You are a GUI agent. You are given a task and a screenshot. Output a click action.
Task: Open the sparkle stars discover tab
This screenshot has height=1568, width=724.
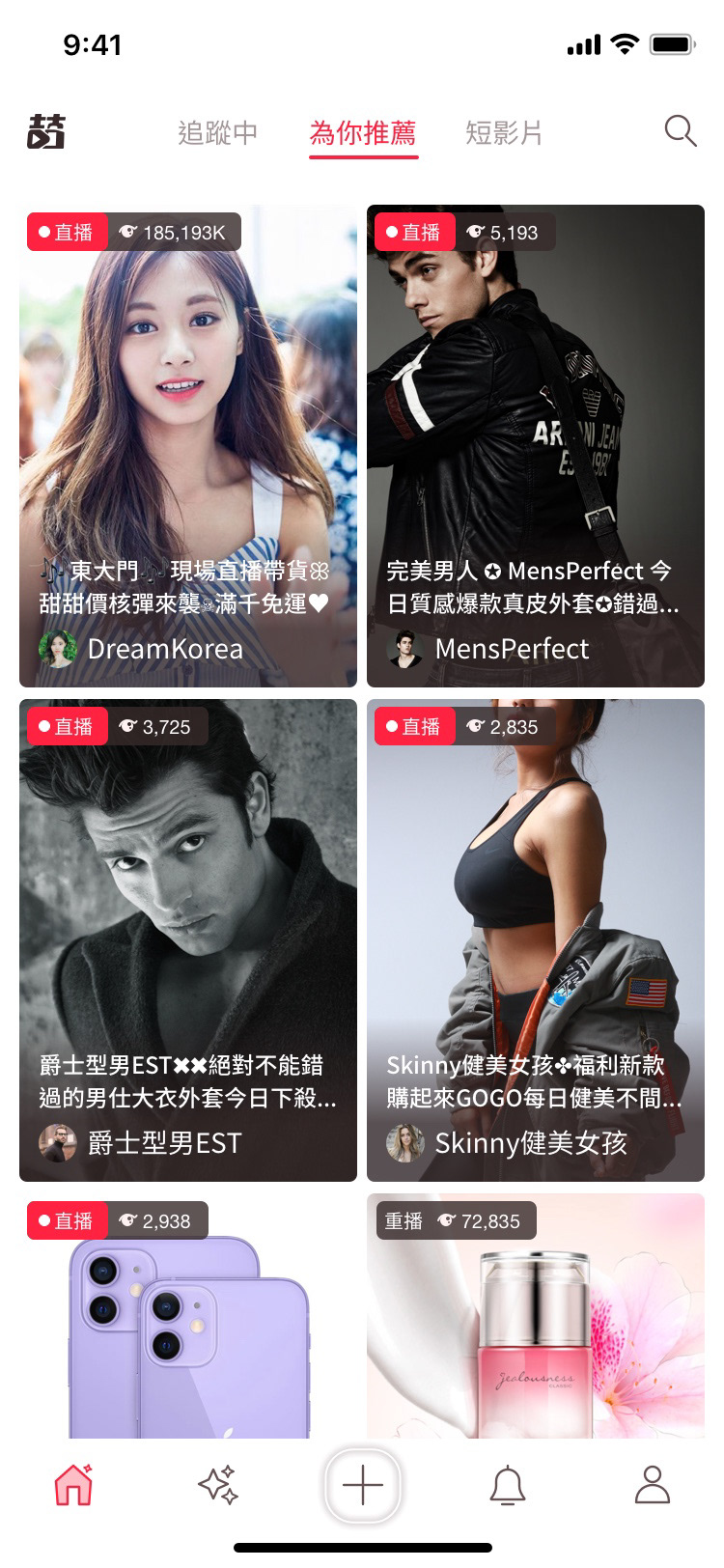coord(218,1484)
